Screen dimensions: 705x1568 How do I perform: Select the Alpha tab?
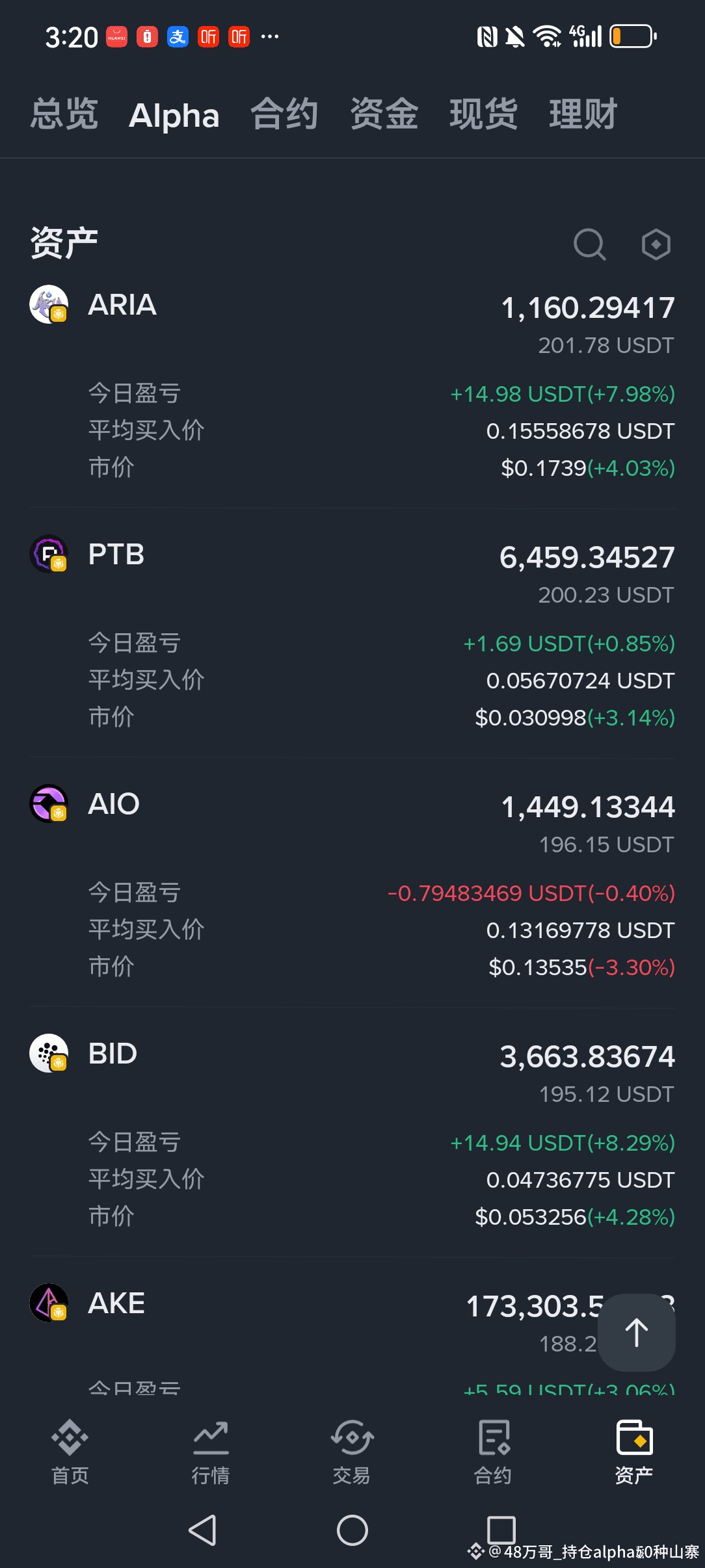tap(174, 116)
